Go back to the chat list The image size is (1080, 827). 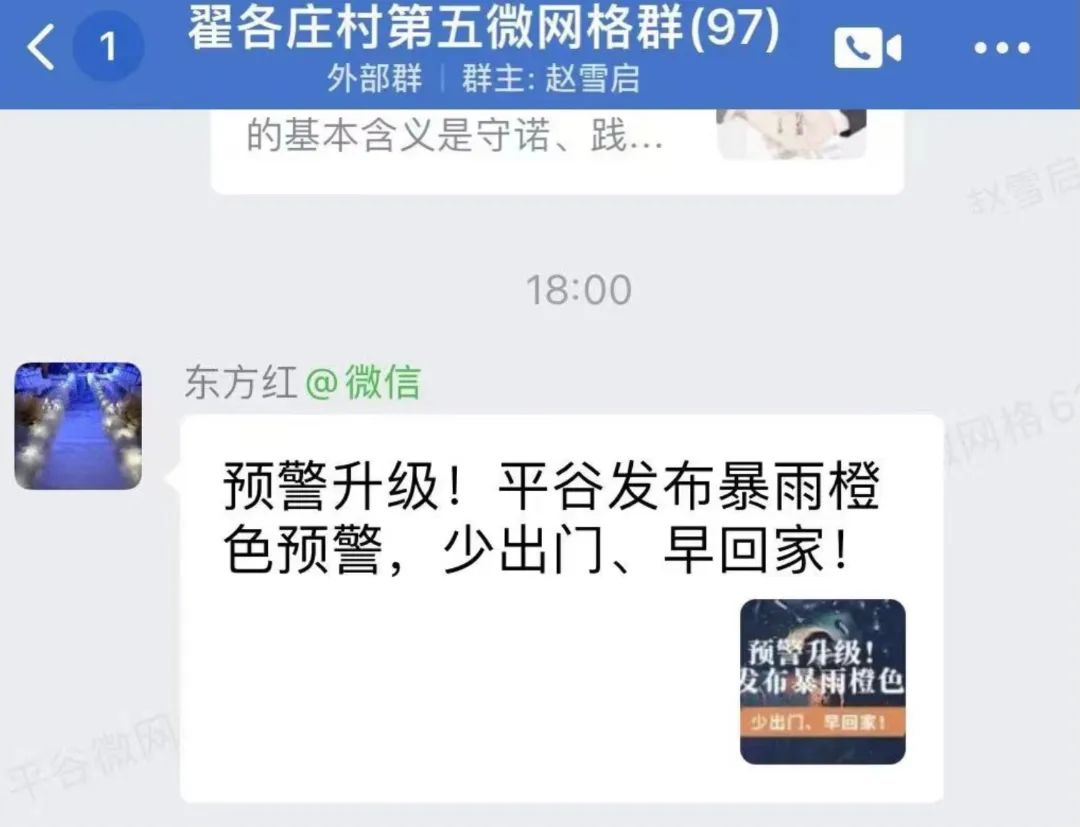click(42, 48)
